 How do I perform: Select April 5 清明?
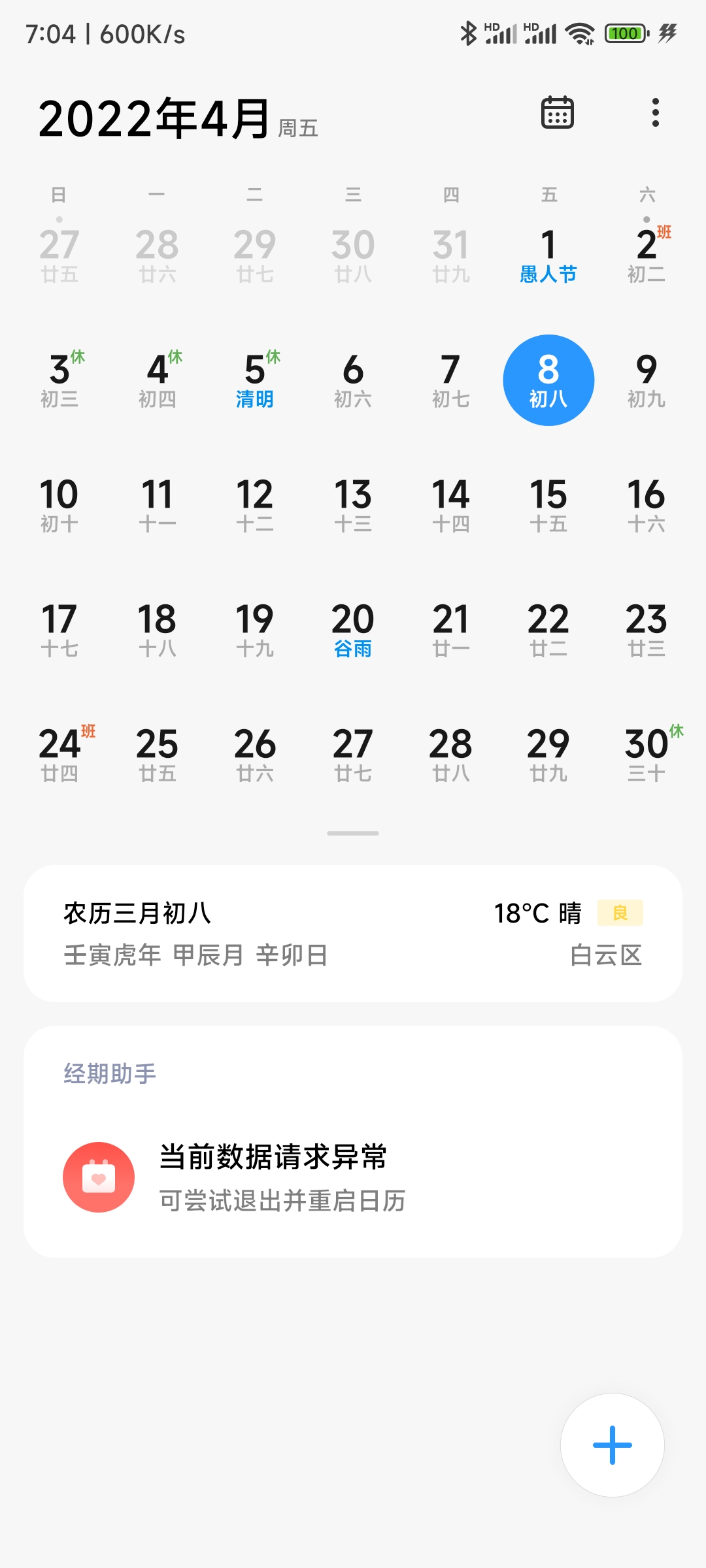click(255, 380)
